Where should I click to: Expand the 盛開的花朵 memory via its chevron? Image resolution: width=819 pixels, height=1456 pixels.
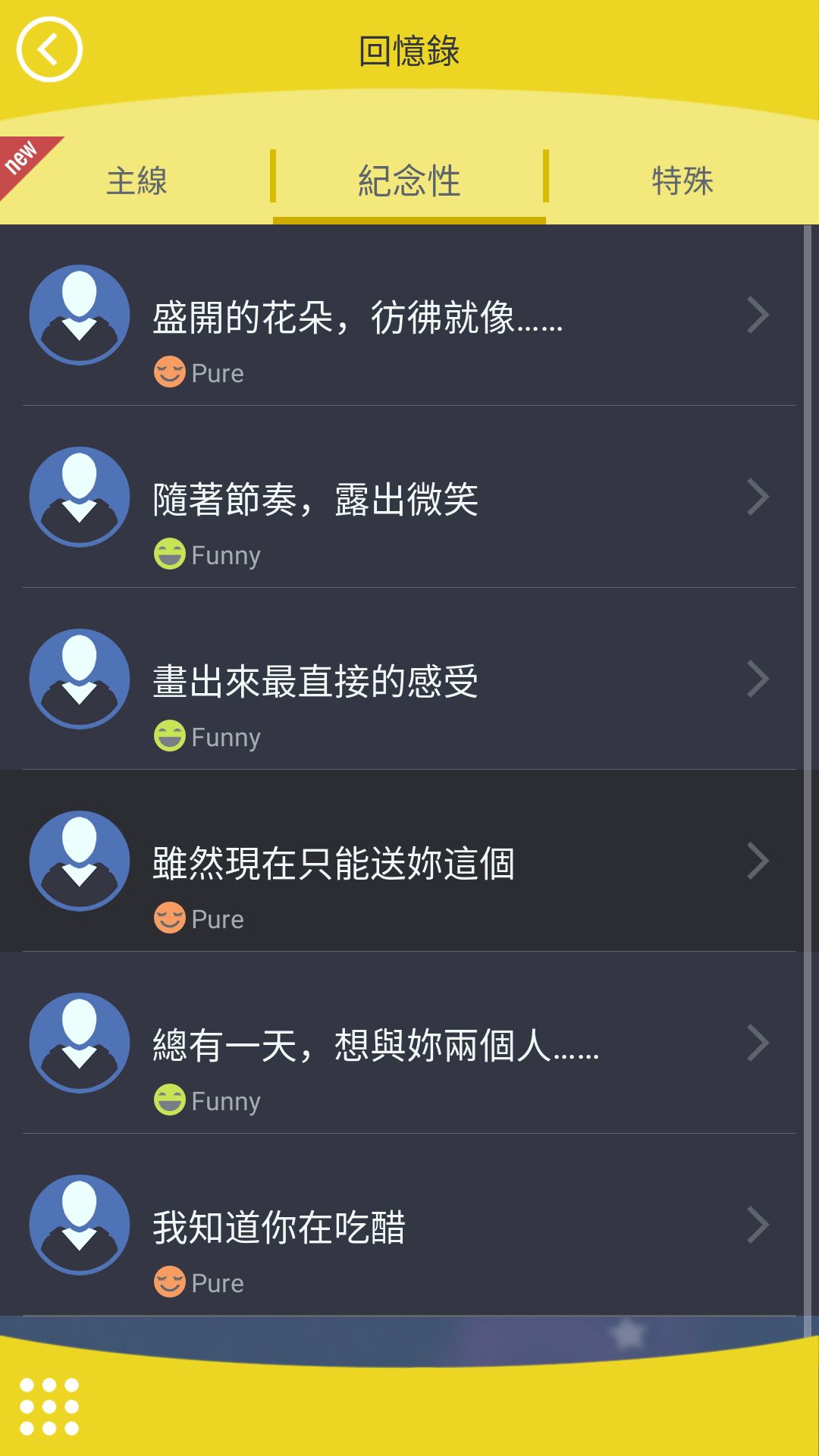click(x=758, y=315)
